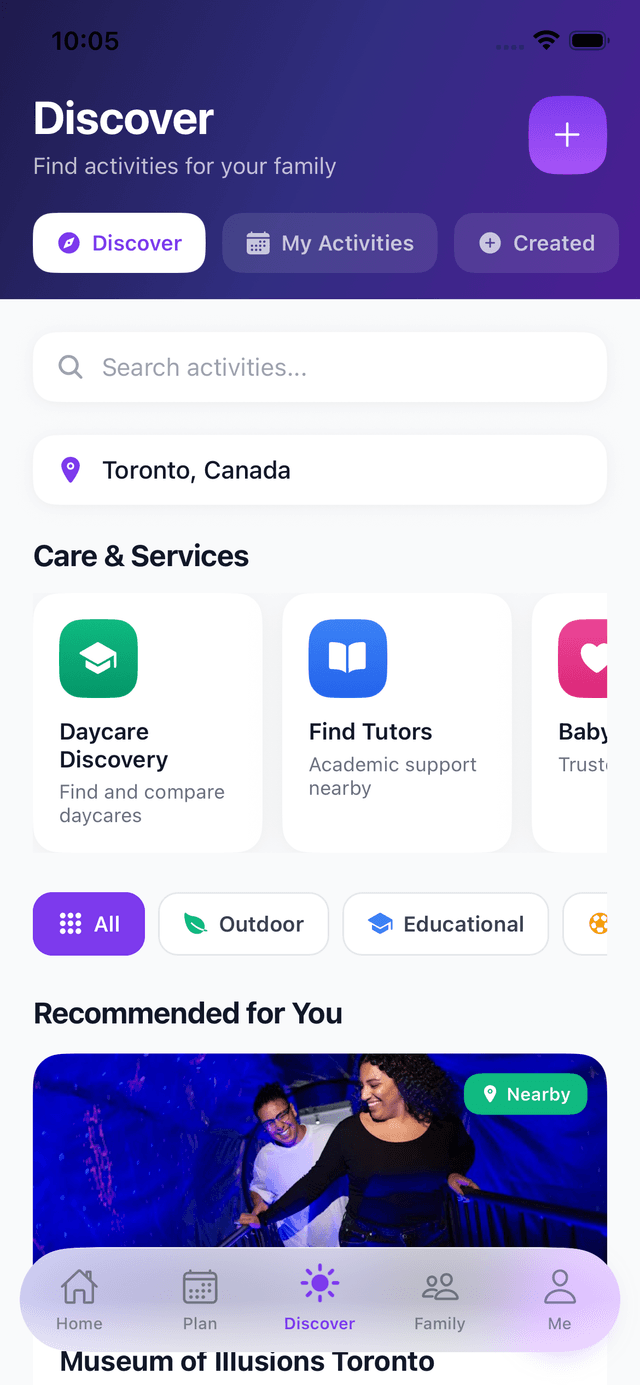Switch to the My Activities tab
This screenshot has width=640, height=1385.
330,243
